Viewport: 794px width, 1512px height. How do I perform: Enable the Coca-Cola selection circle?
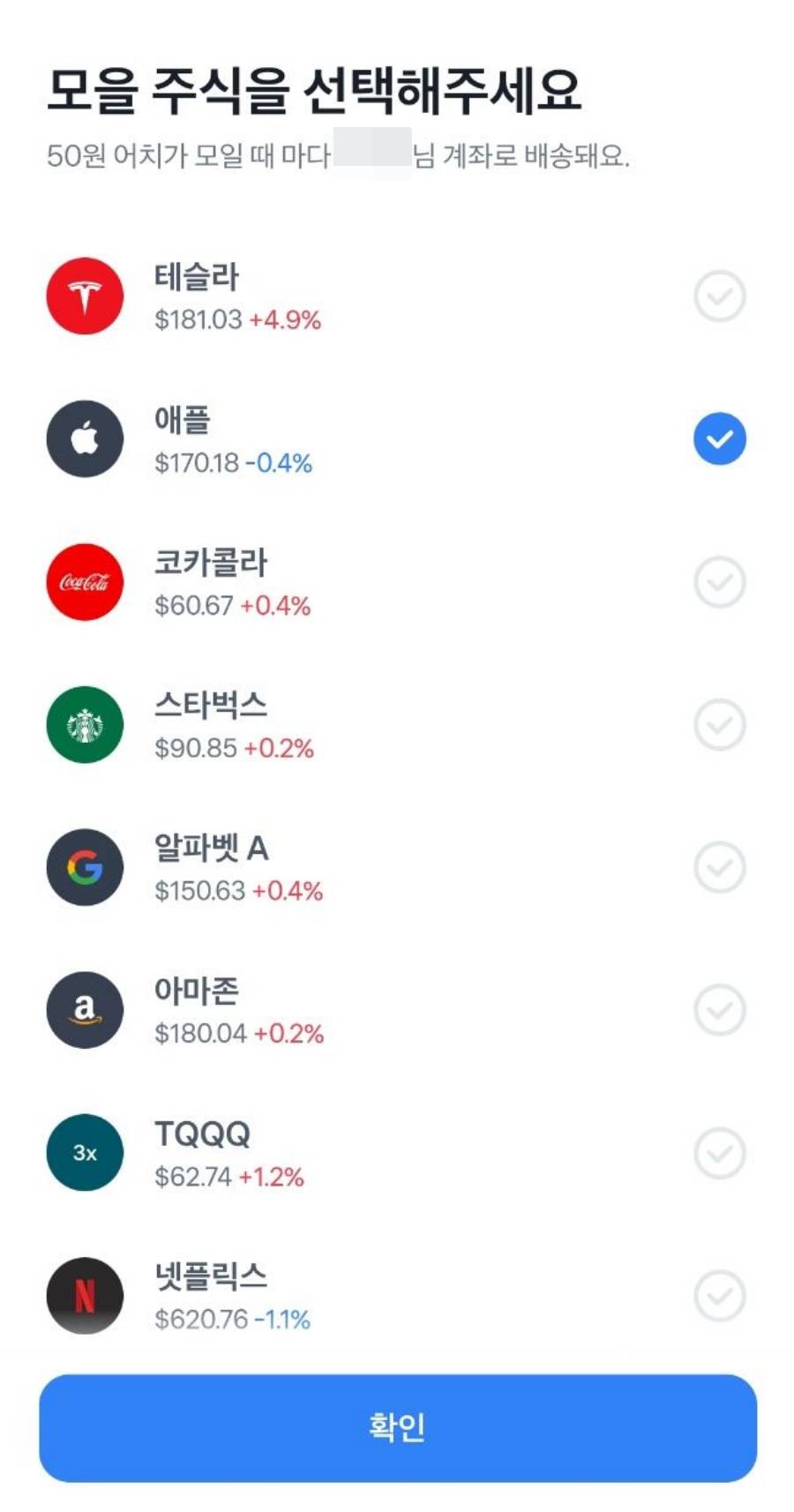pyautogui.click(x=721, y=581)
